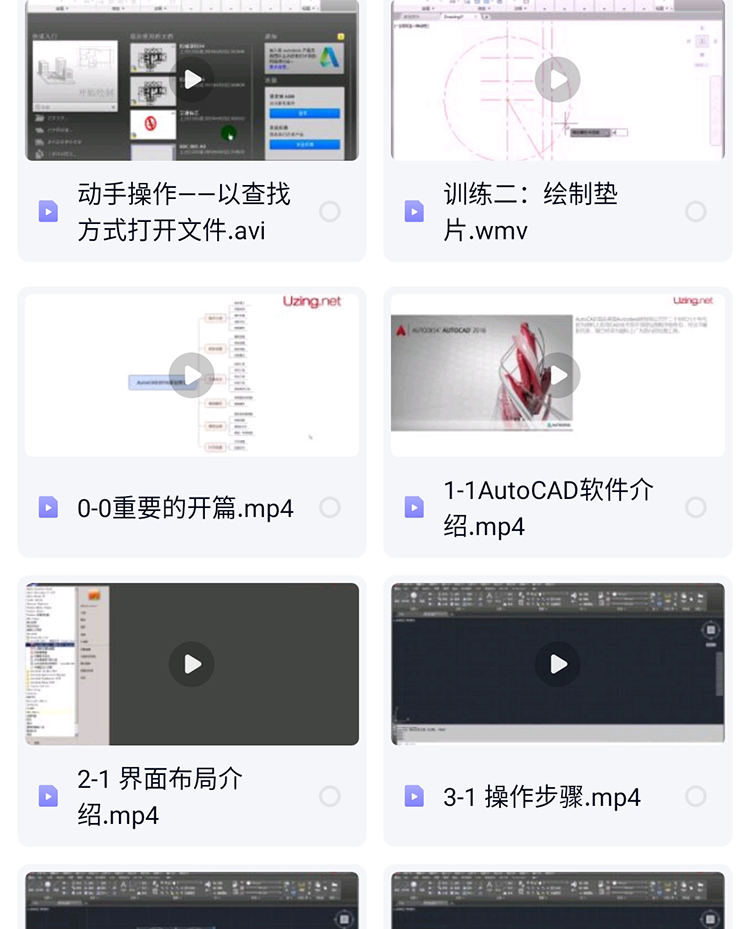Image resolution: width=750 pixels, height=929 pixels.
Task: Select the 3-1 操作步骤.mp4 checkbox
Action: coord(696,797)
